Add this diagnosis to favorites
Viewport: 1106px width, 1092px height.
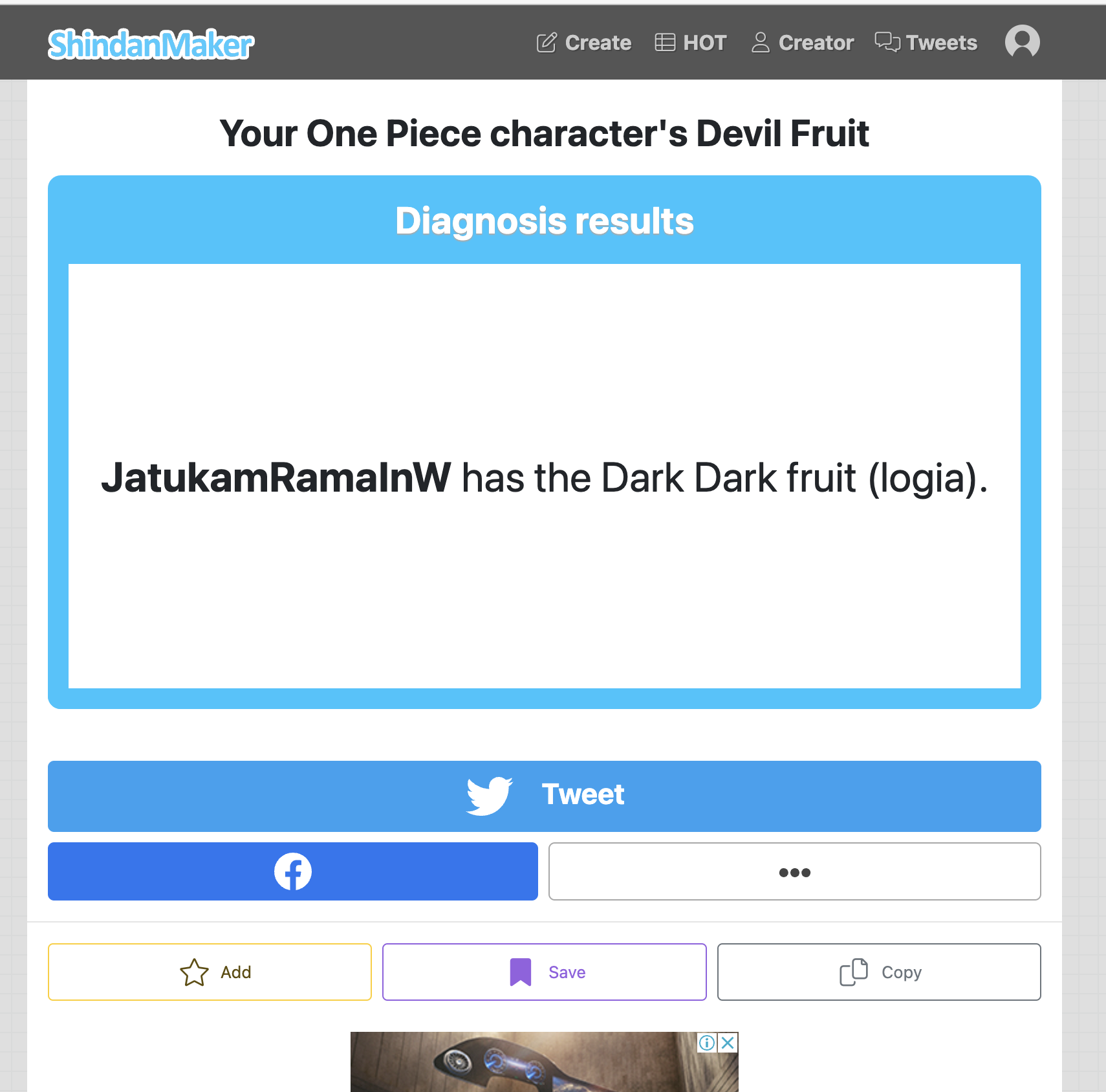pyautogui.click(x=210, y=972)
